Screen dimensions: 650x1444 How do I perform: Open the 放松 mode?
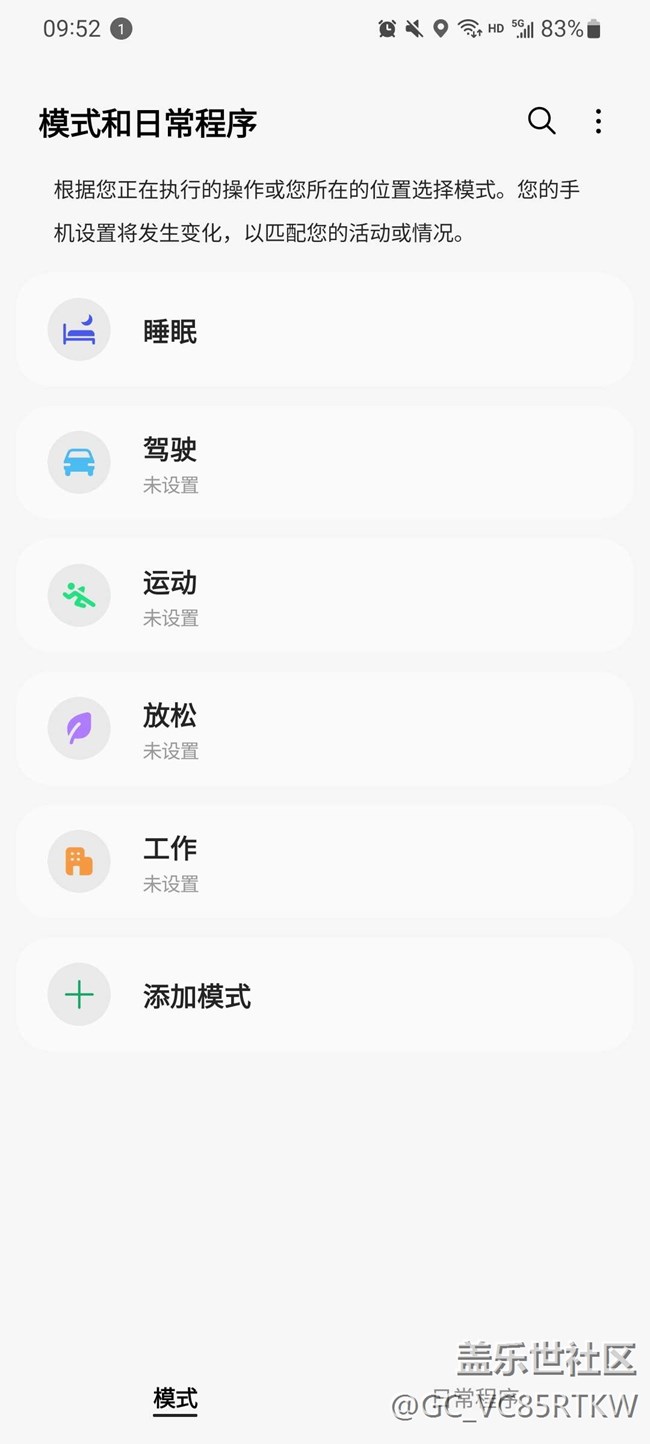(x=324, y=729)
